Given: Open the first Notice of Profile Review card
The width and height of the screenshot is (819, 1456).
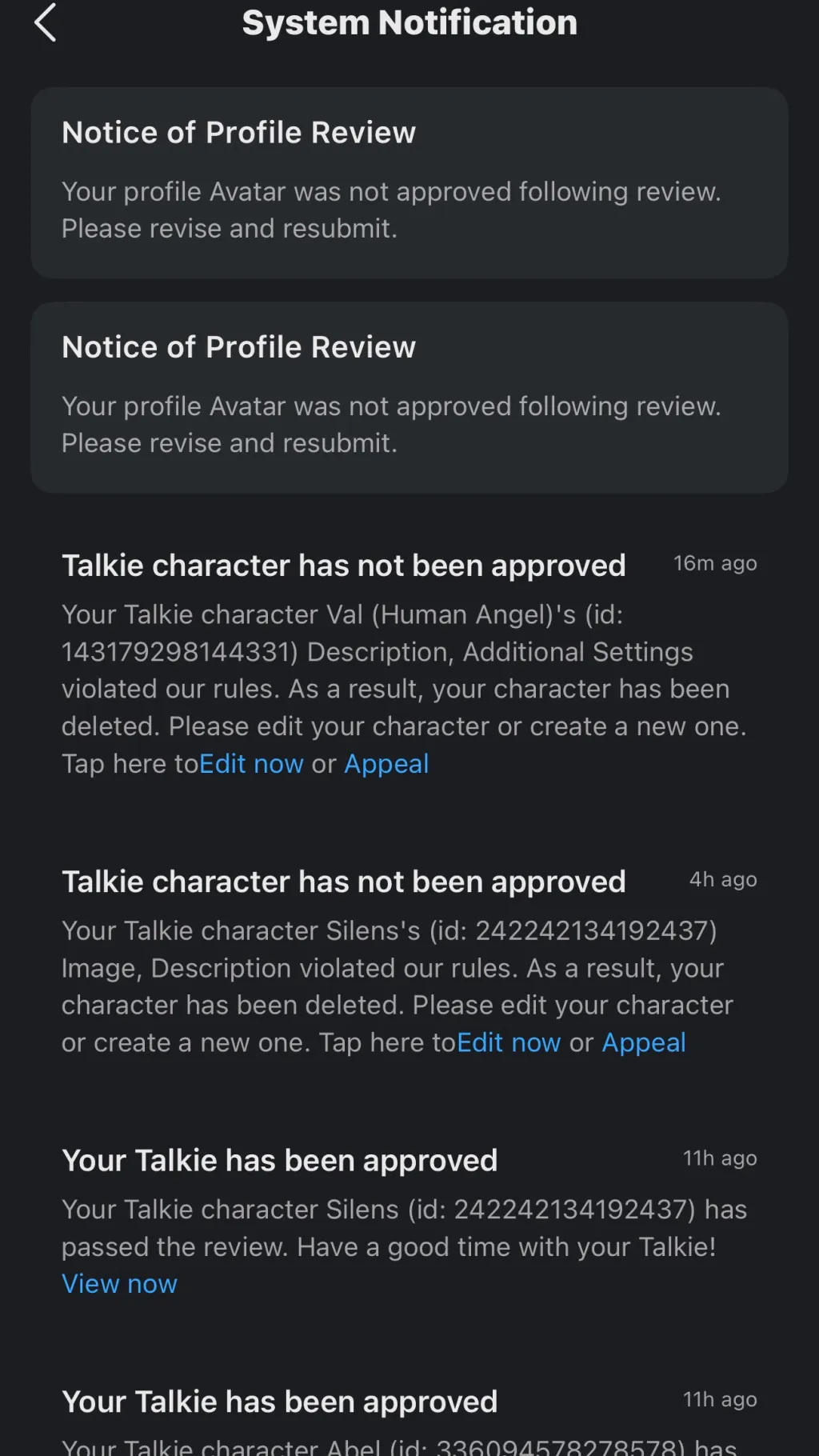Looking at the screenshot, I should coord(409,184).
